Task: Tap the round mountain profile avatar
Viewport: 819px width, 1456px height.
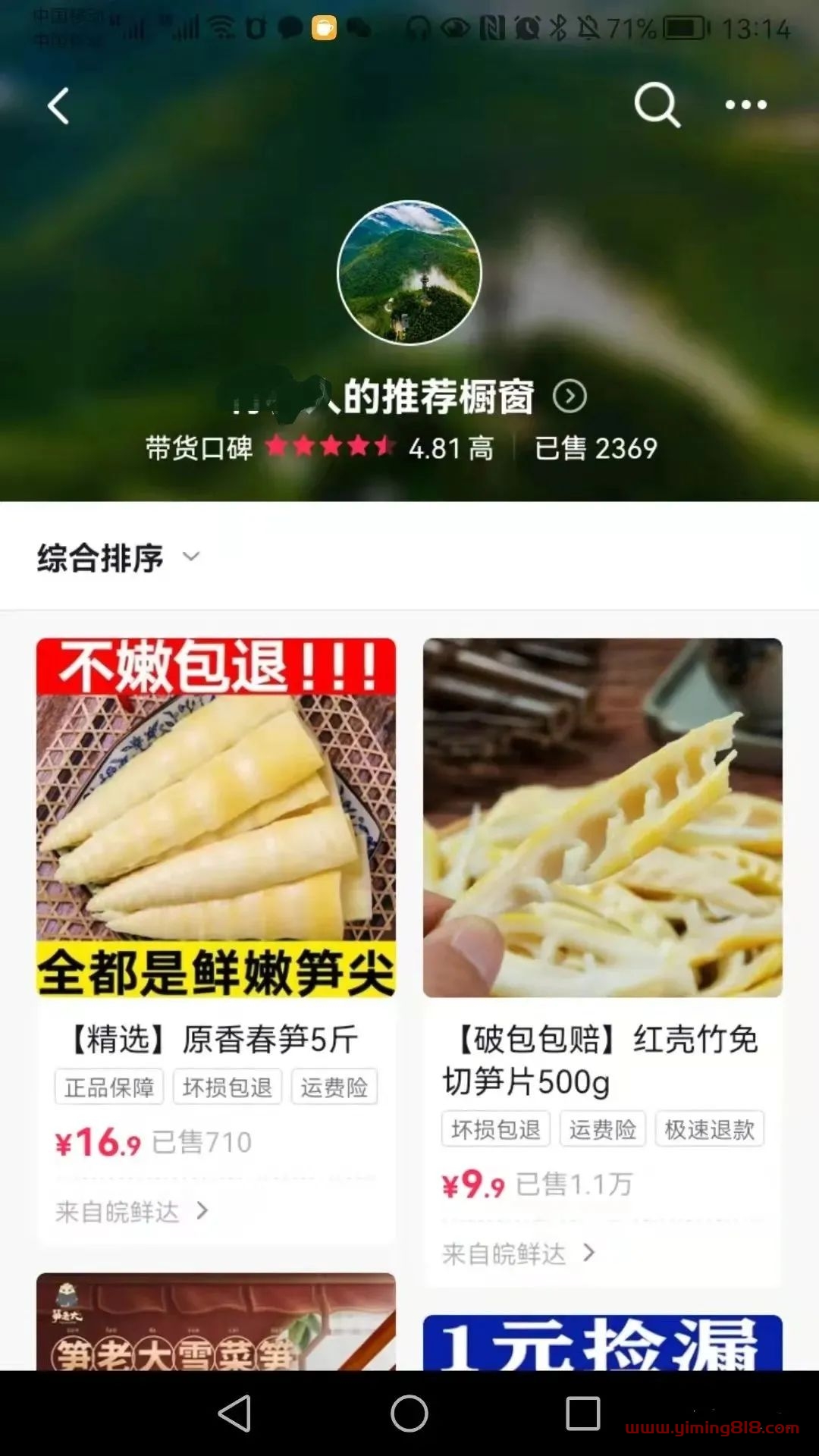Action: [409, 272]
